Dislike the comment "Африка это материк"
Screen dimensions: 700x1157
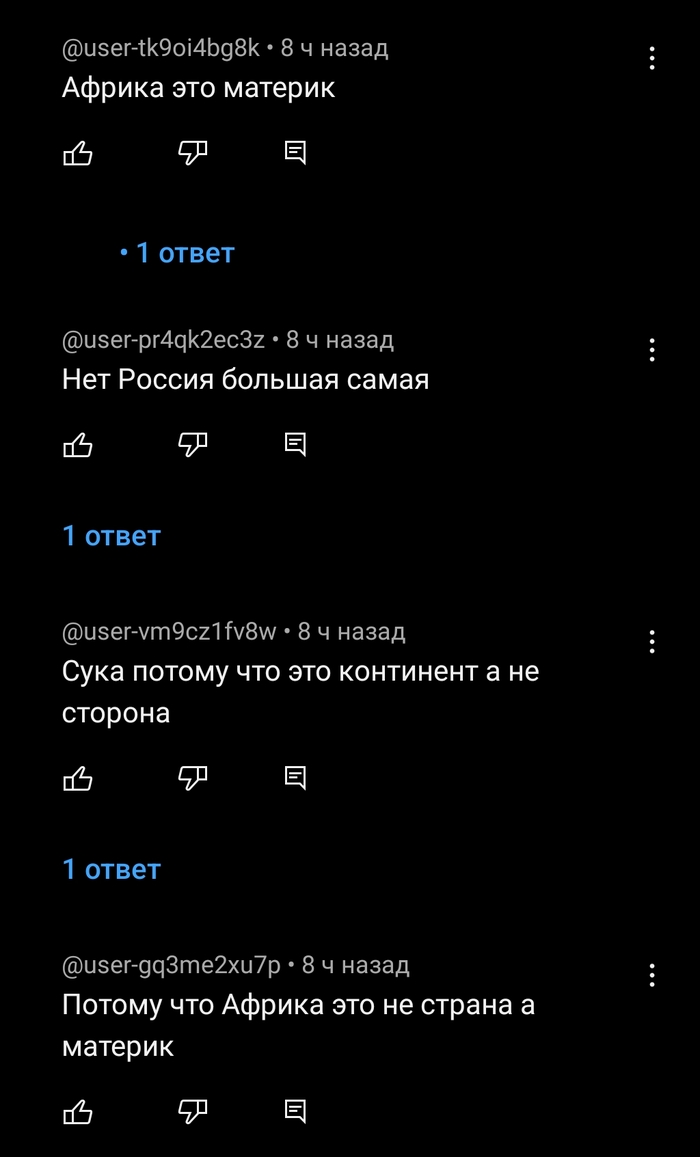192,153
